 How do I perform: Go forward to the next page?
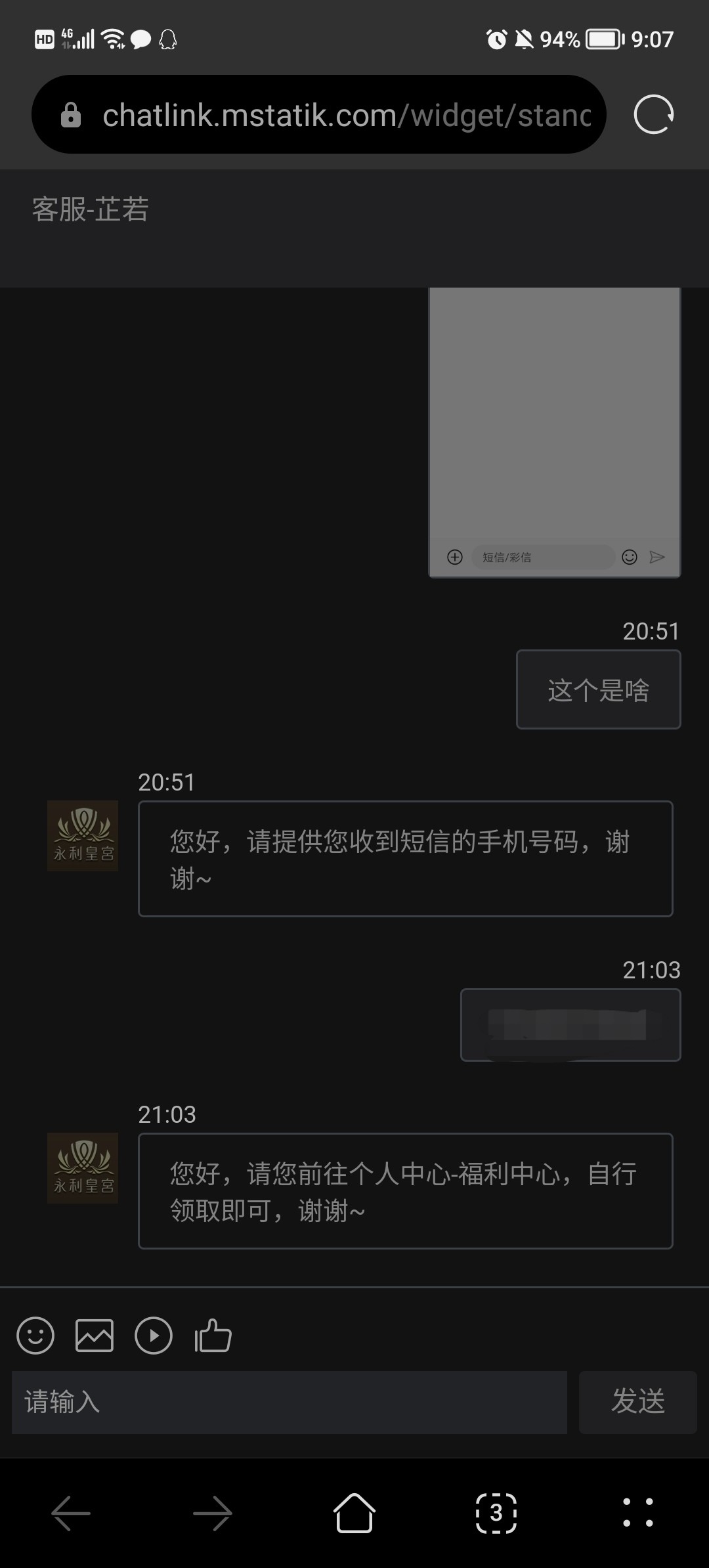213,1513
